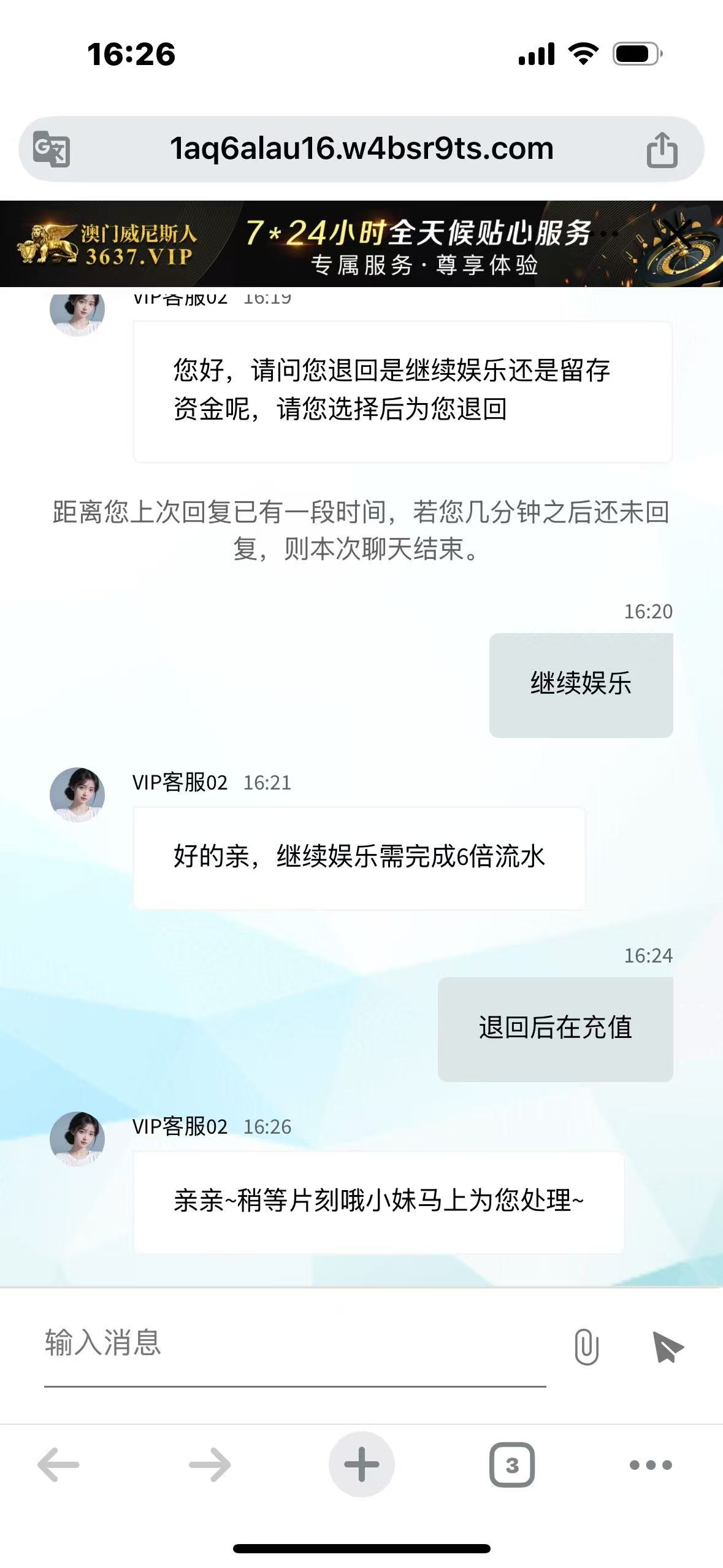Share this page via the share icon

(662, 149)
